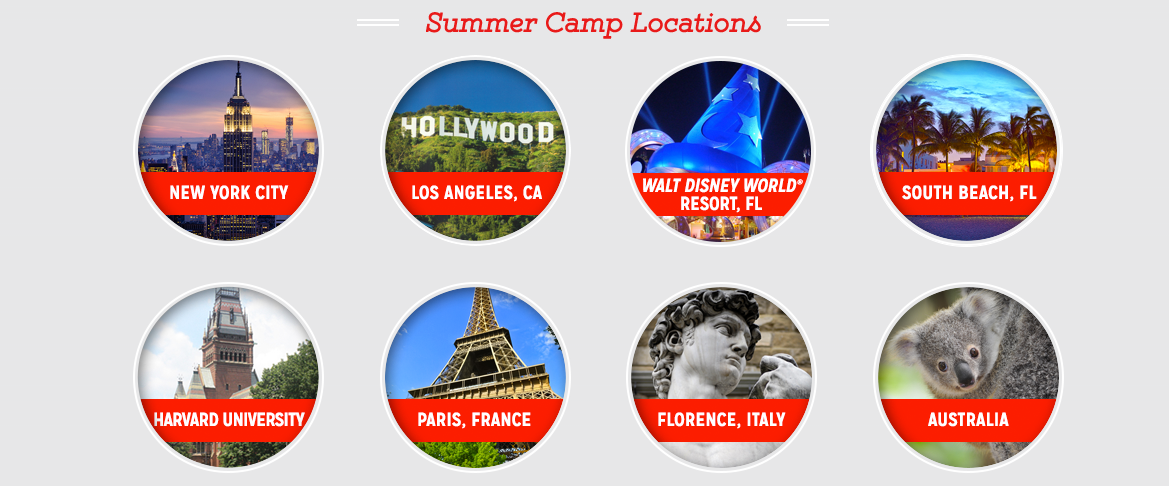Open the South Beach, FL location
Viewport: 1169px width, 486px height.
(968, 150)
